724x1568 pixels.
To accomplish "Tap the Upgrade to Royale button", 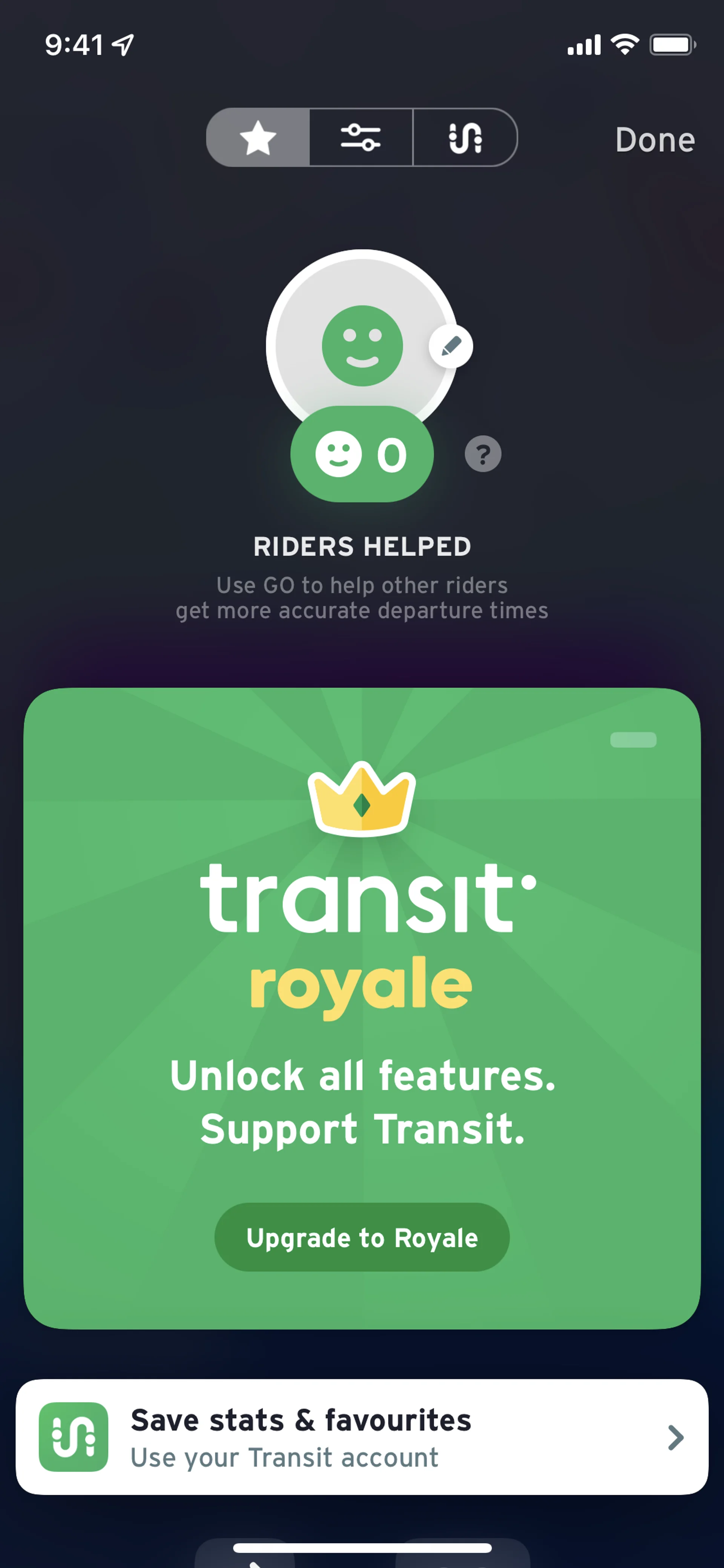I will [x=362, y=1238].
